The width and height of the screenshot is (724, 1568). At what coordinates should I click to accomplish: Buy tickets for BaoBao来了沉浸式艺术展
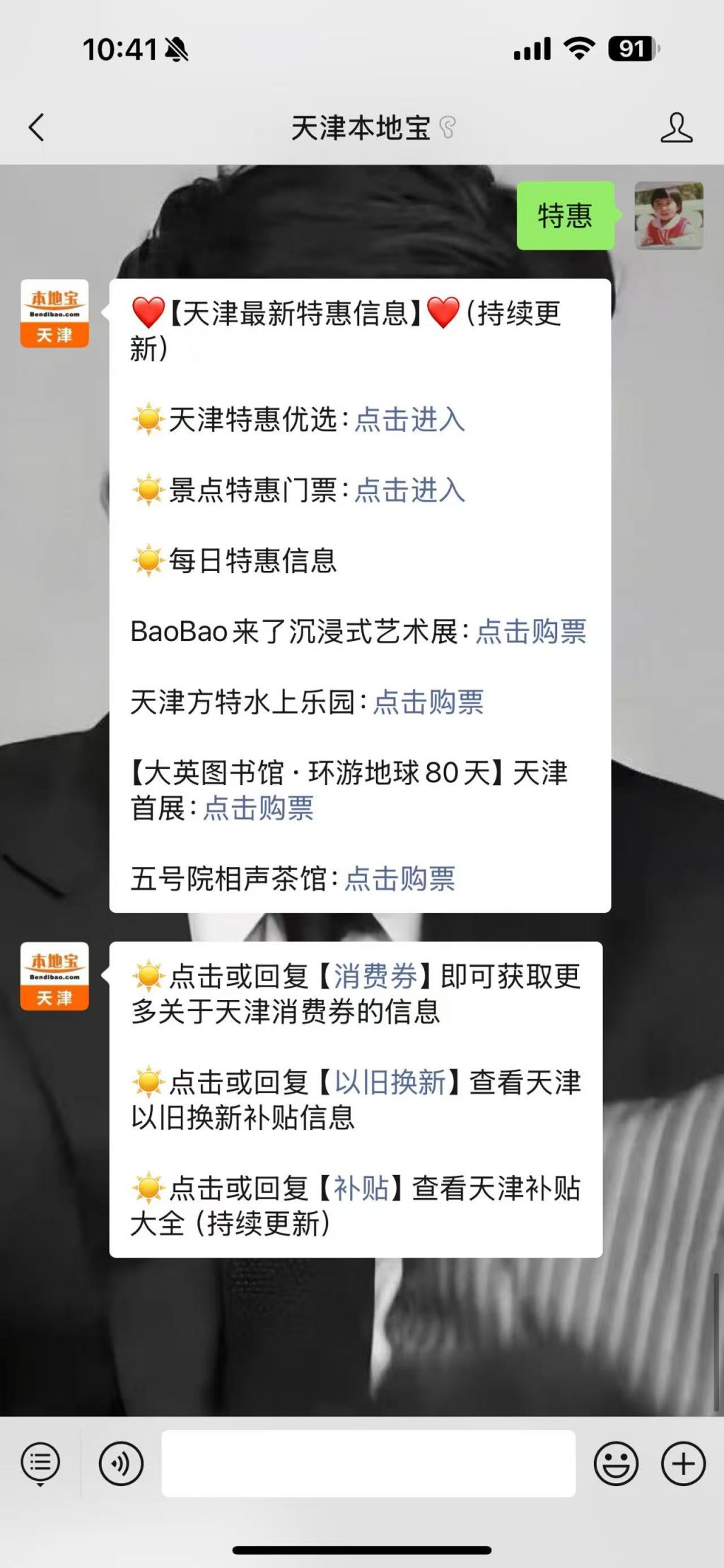tap(531, 632)
